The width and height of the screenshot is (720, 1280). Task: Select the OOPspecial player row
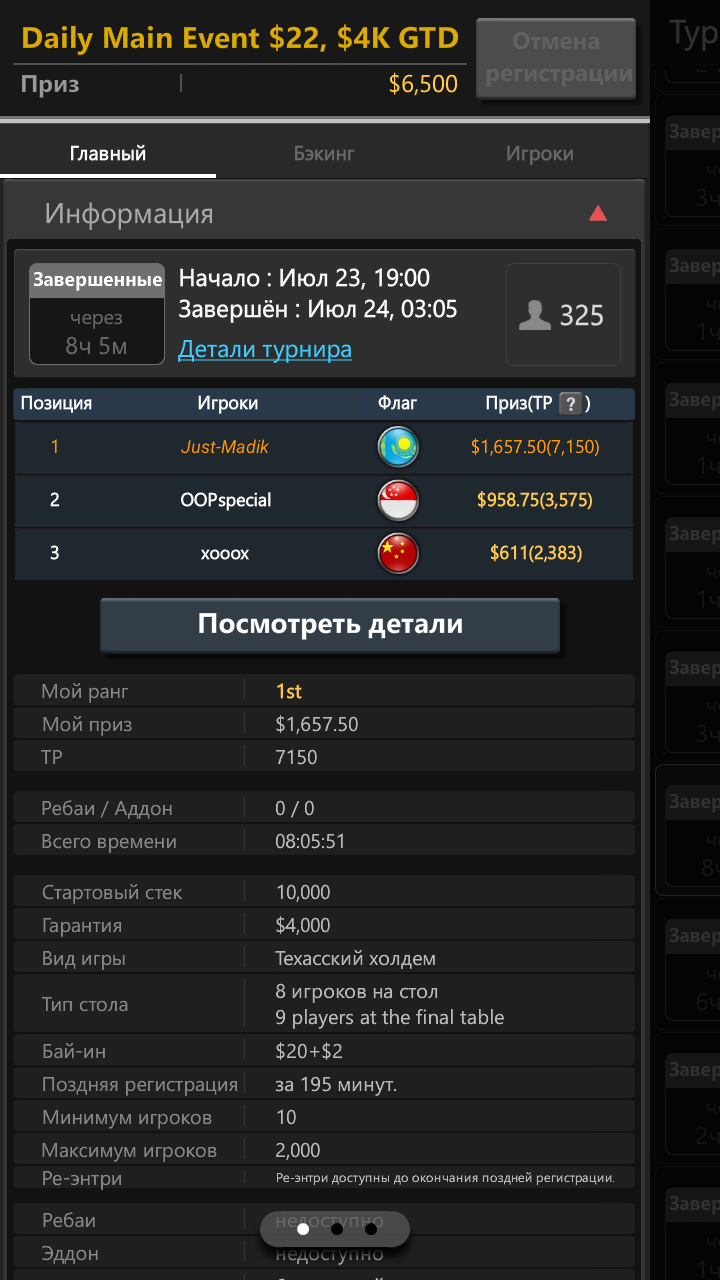[x=324, y=500]
